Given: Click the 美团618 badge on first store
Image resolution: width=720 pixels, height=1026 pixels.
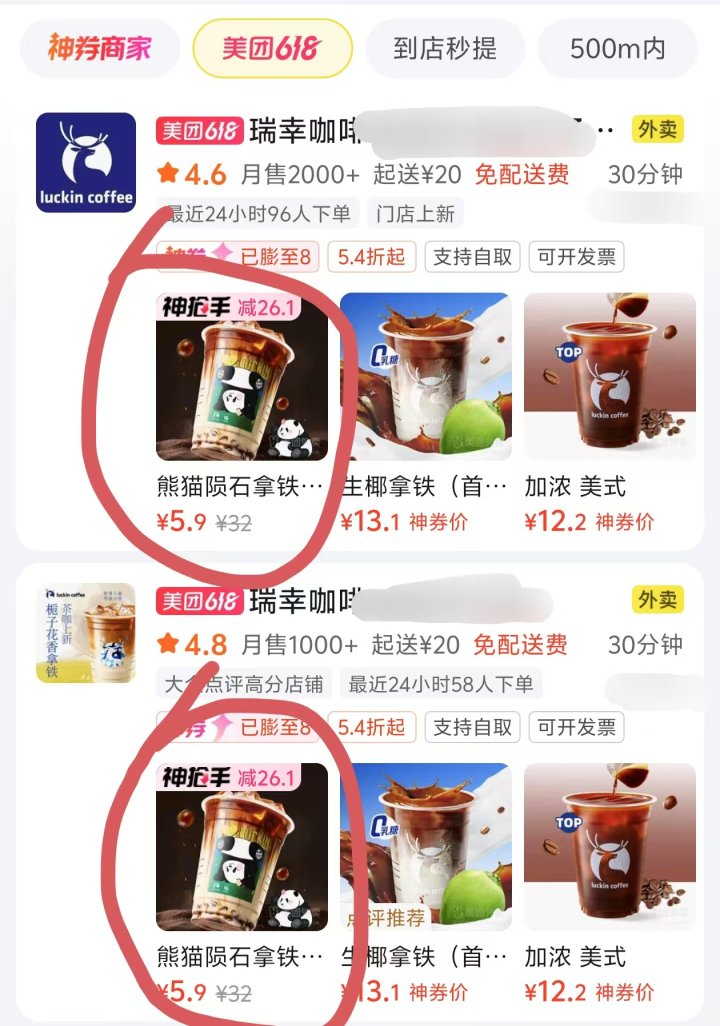Looking at the screenshot, I should click(x=200, y=128).
